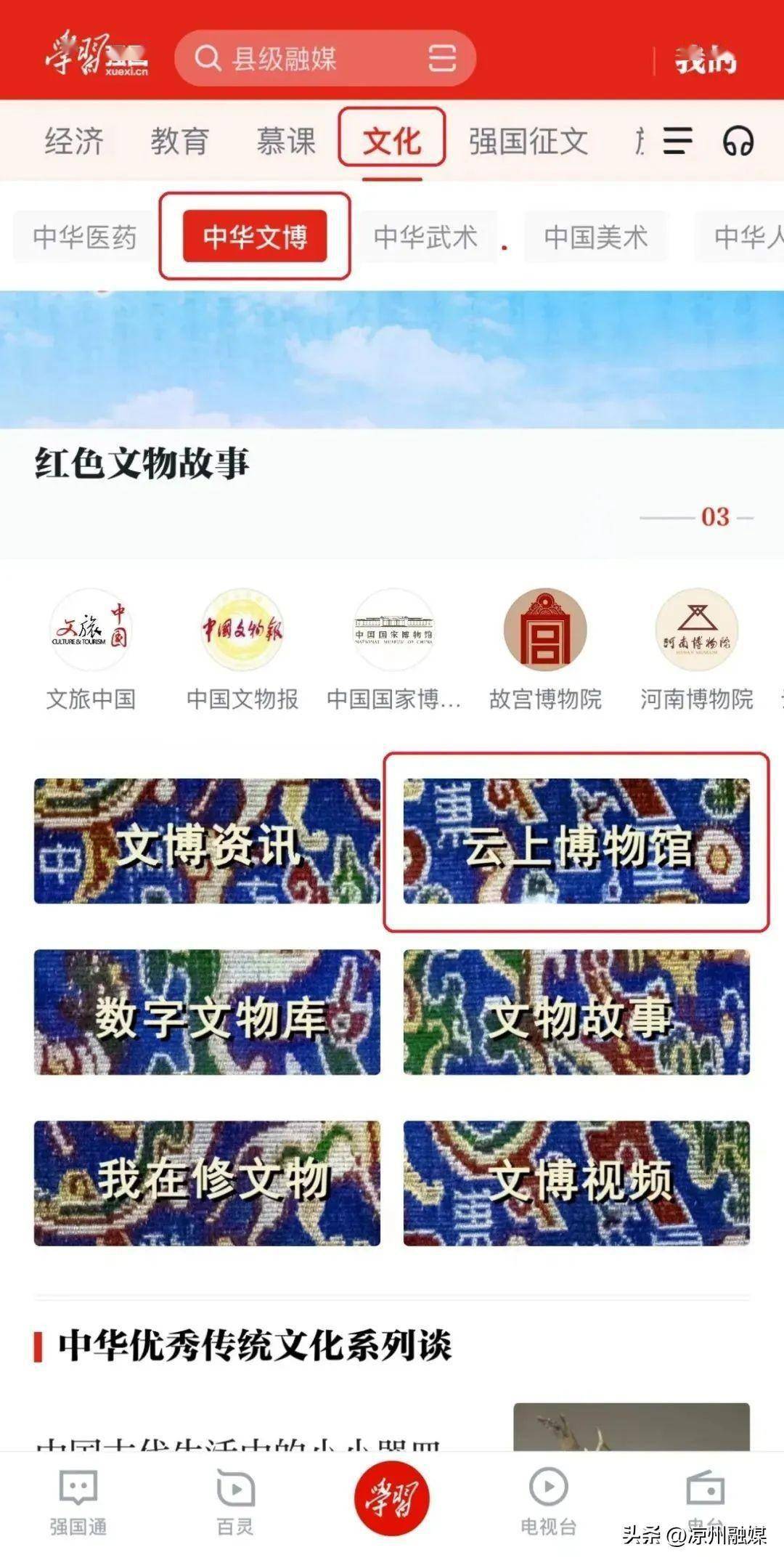The width and height of the screenshot is (784, 1563).
Task: Switch to the 百灵 bottom tab
Action: 235,1498
